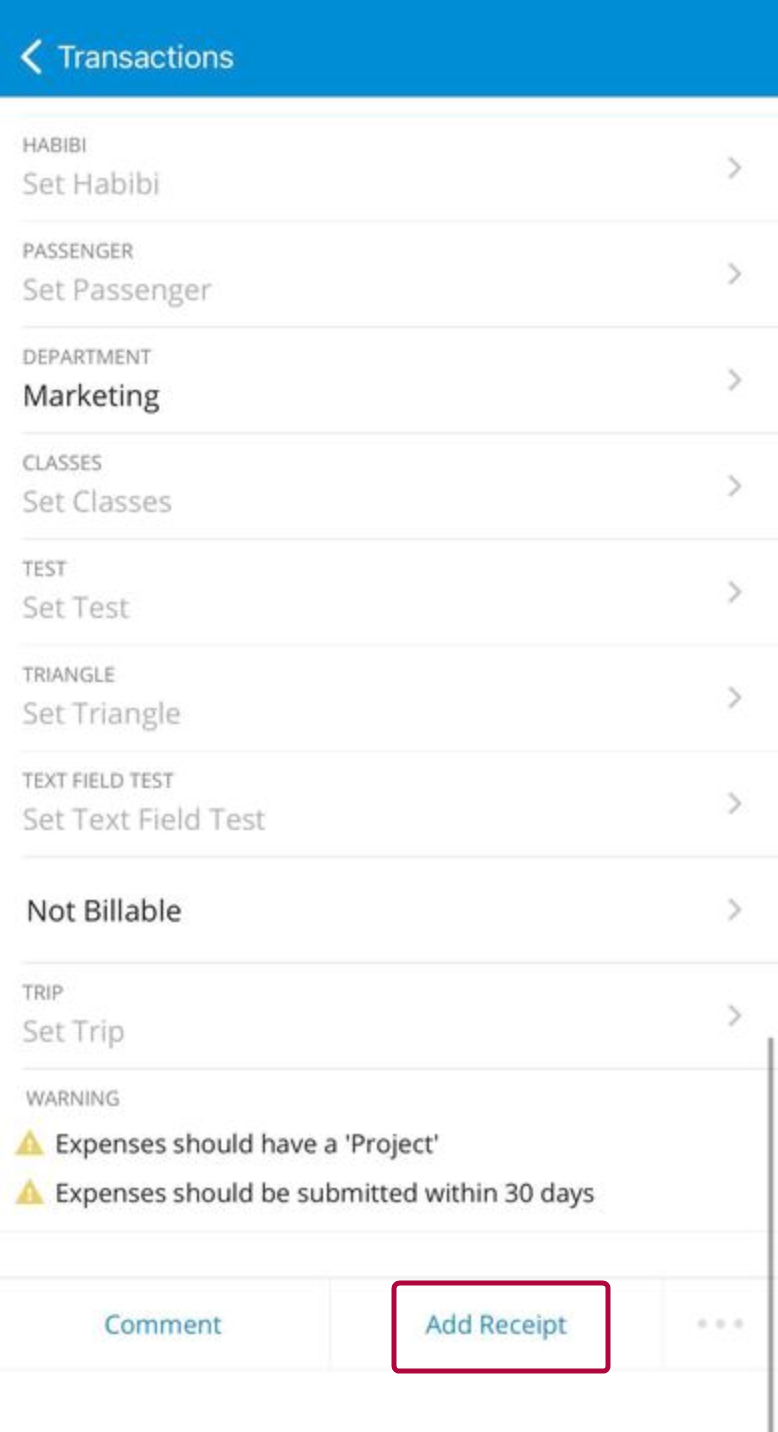The height and width of the screenshot is (1432, 778).
Task: Tap the Comment button
Action: [x=163, y=1324]
